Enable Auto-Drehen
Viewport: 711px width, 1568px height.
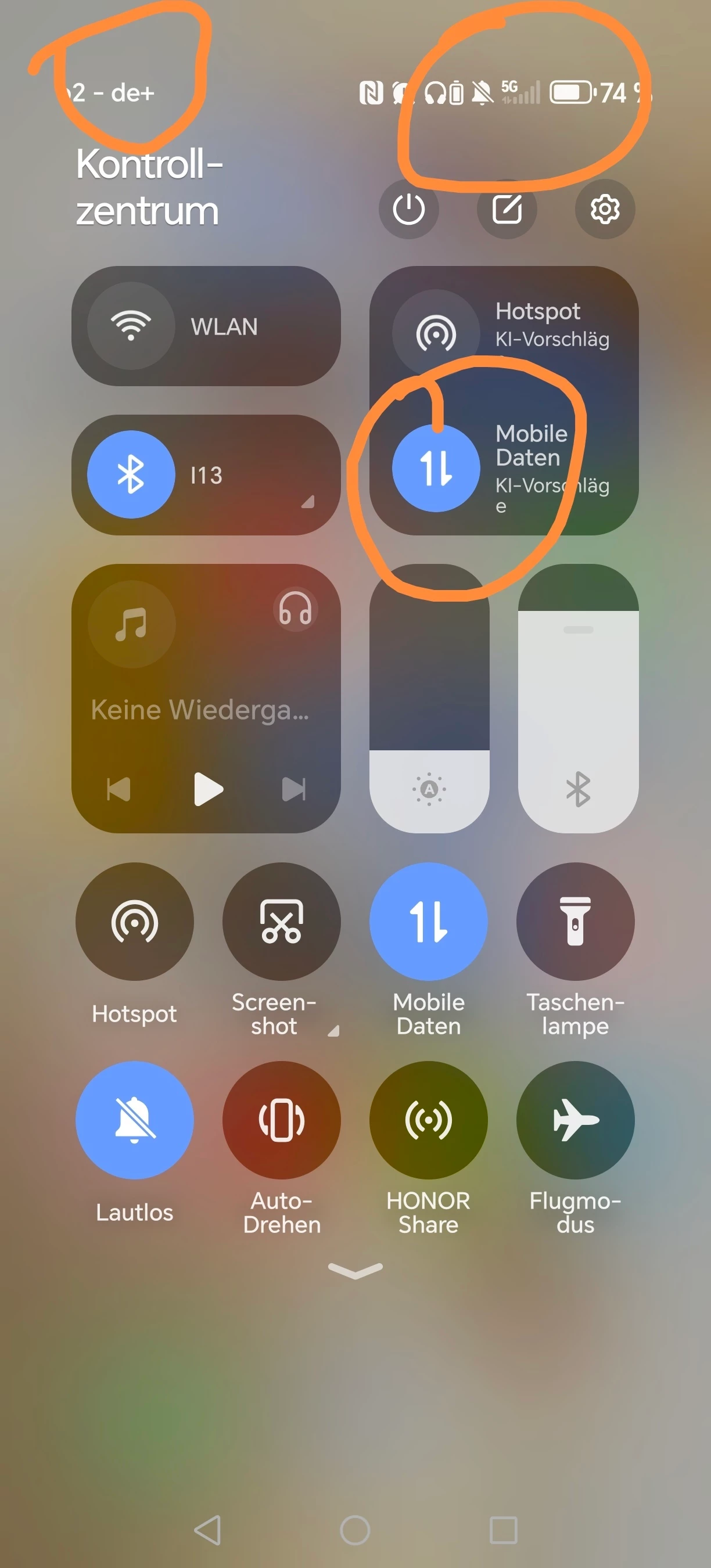[x=281, y=1120]
